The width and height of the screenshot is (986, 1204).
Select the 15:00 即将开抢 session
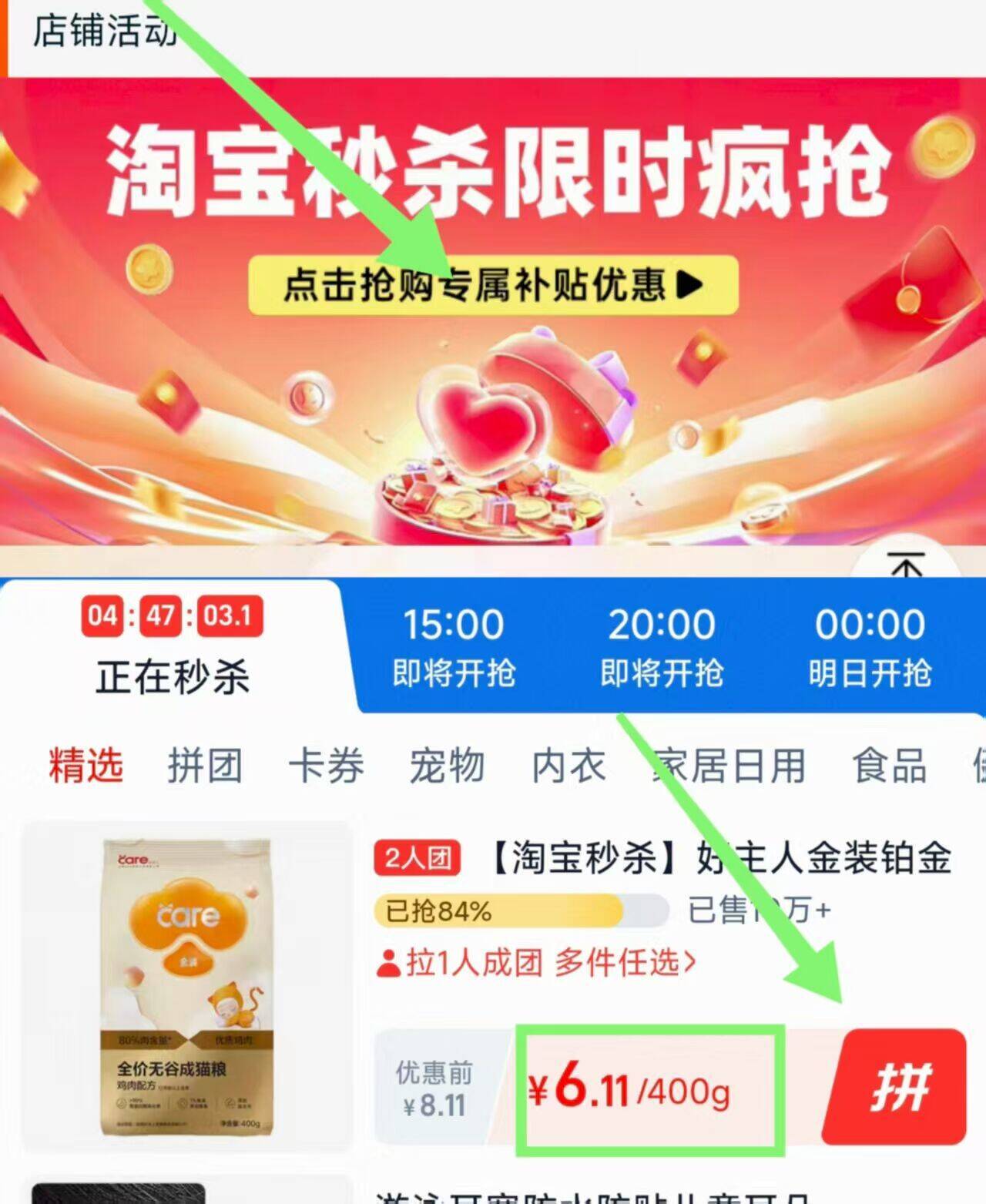[x=454, y=647]
